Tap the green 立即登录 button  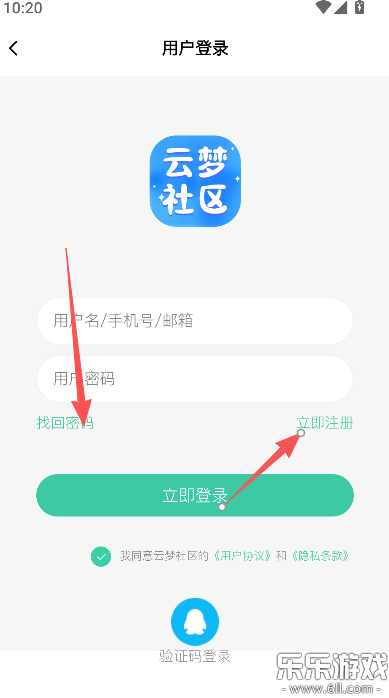(x=195, y=495)
